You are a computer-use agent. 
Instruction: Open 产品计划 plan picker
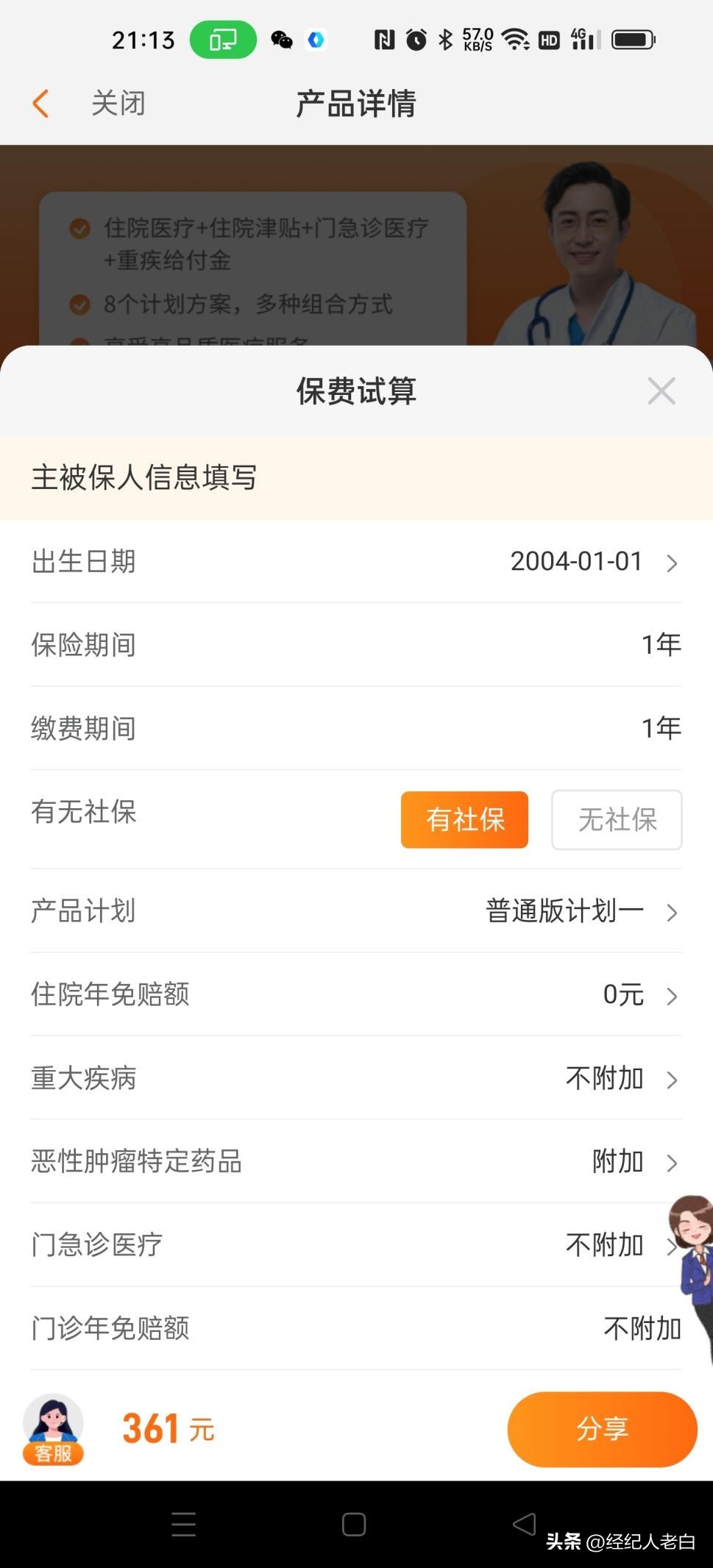581,911
